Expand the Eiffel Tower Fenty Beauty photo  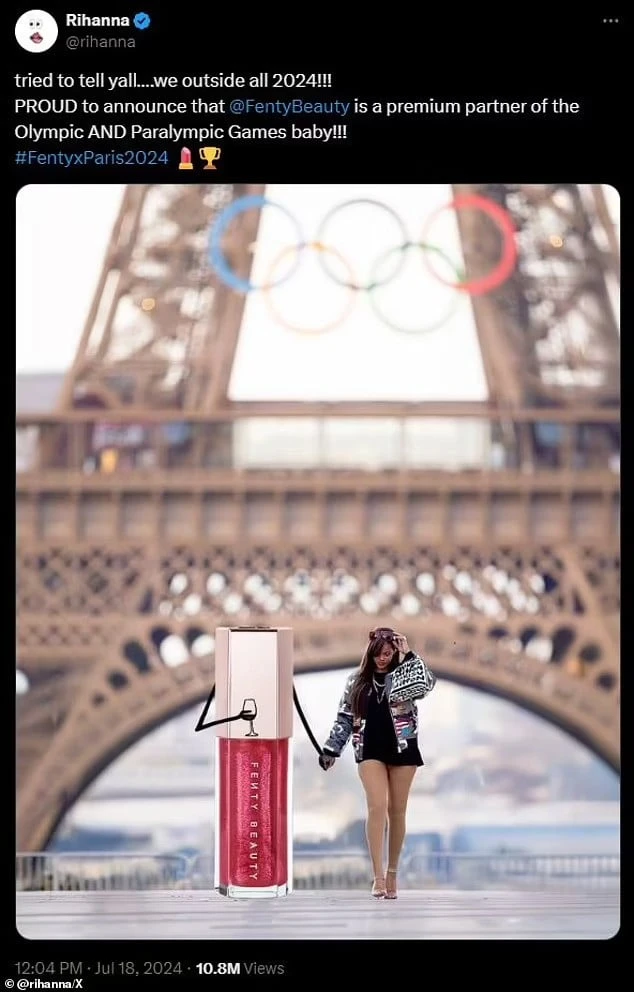pos(317,560)
